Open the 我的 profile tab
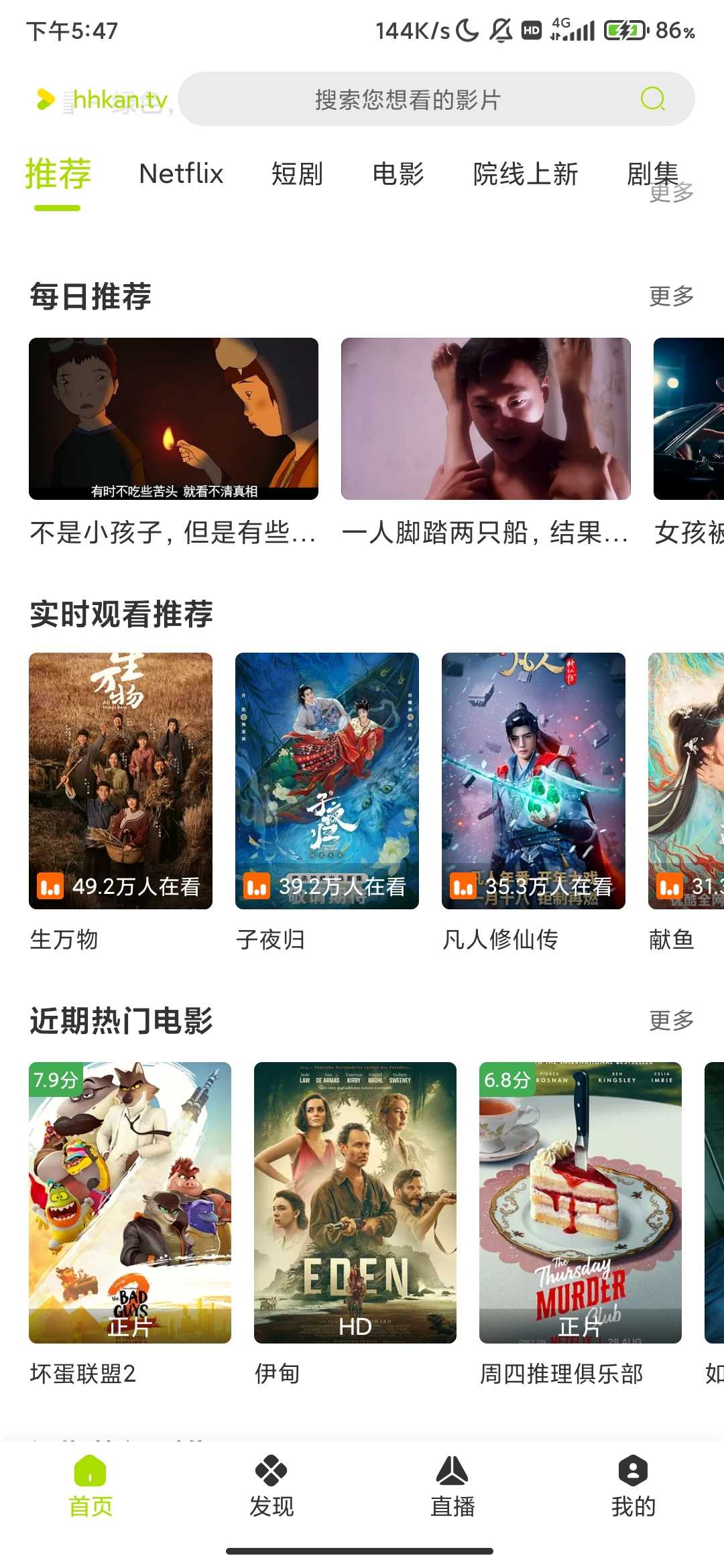 [633, 1486]
